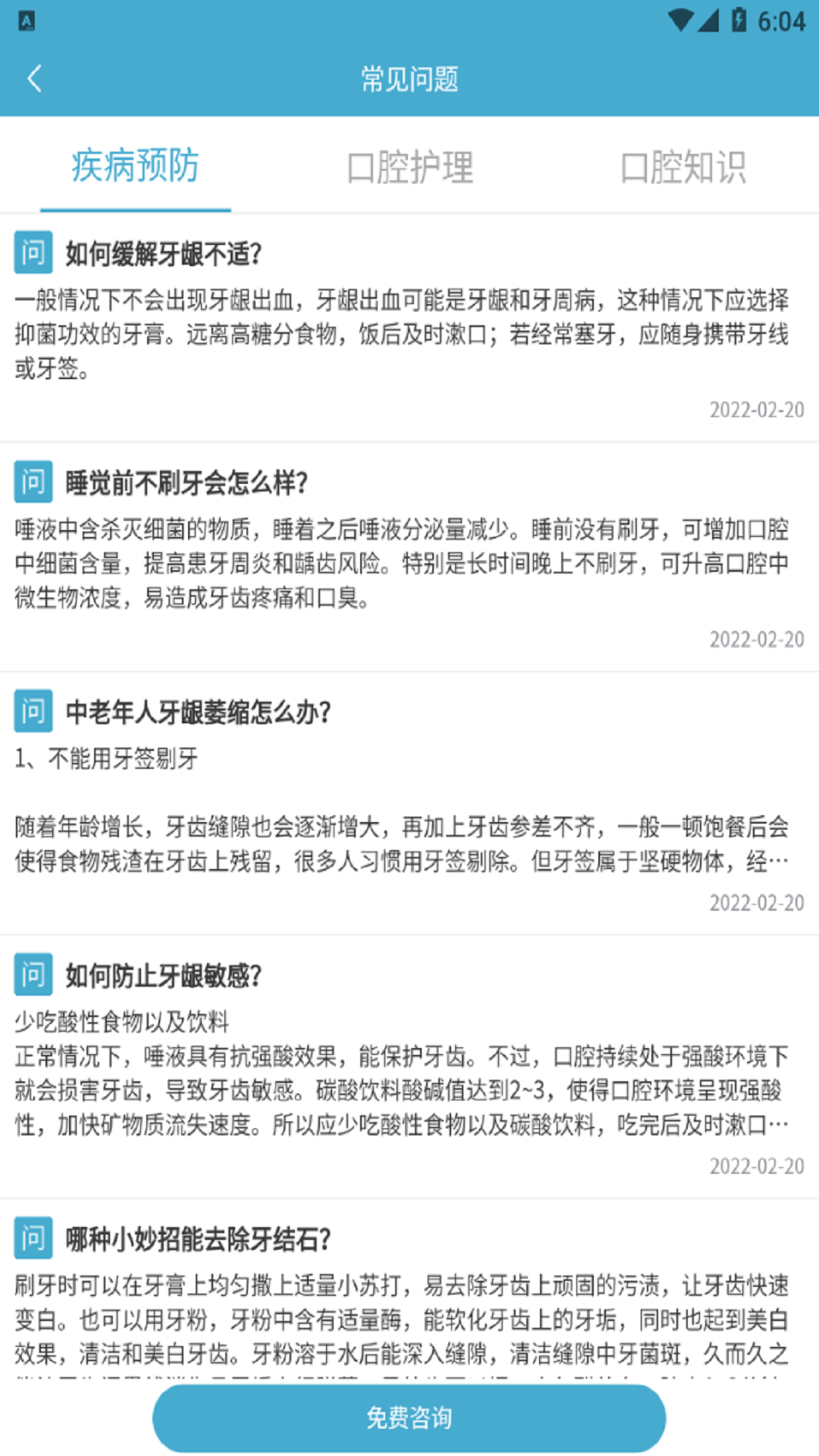Tap the mobile signal icon in the status bar
819x1456 pixels.
point(710,21)
